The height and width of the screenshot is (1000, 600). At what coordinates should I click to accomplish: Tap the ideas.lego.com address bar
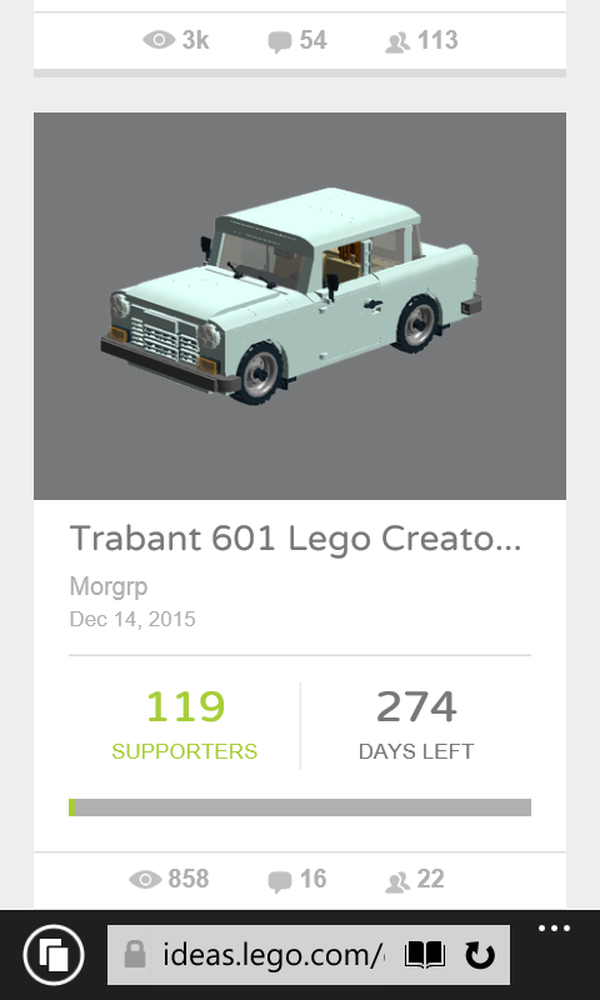270,956
